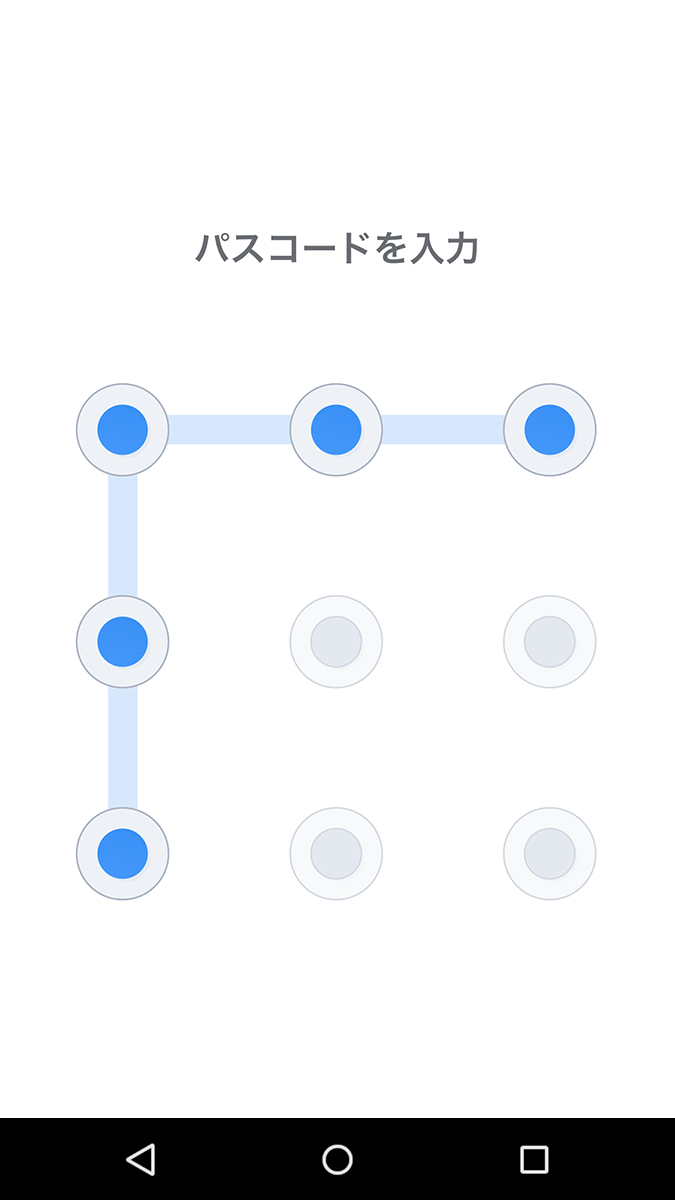Tap the top-left pattern dot

(x=123, y=430)
